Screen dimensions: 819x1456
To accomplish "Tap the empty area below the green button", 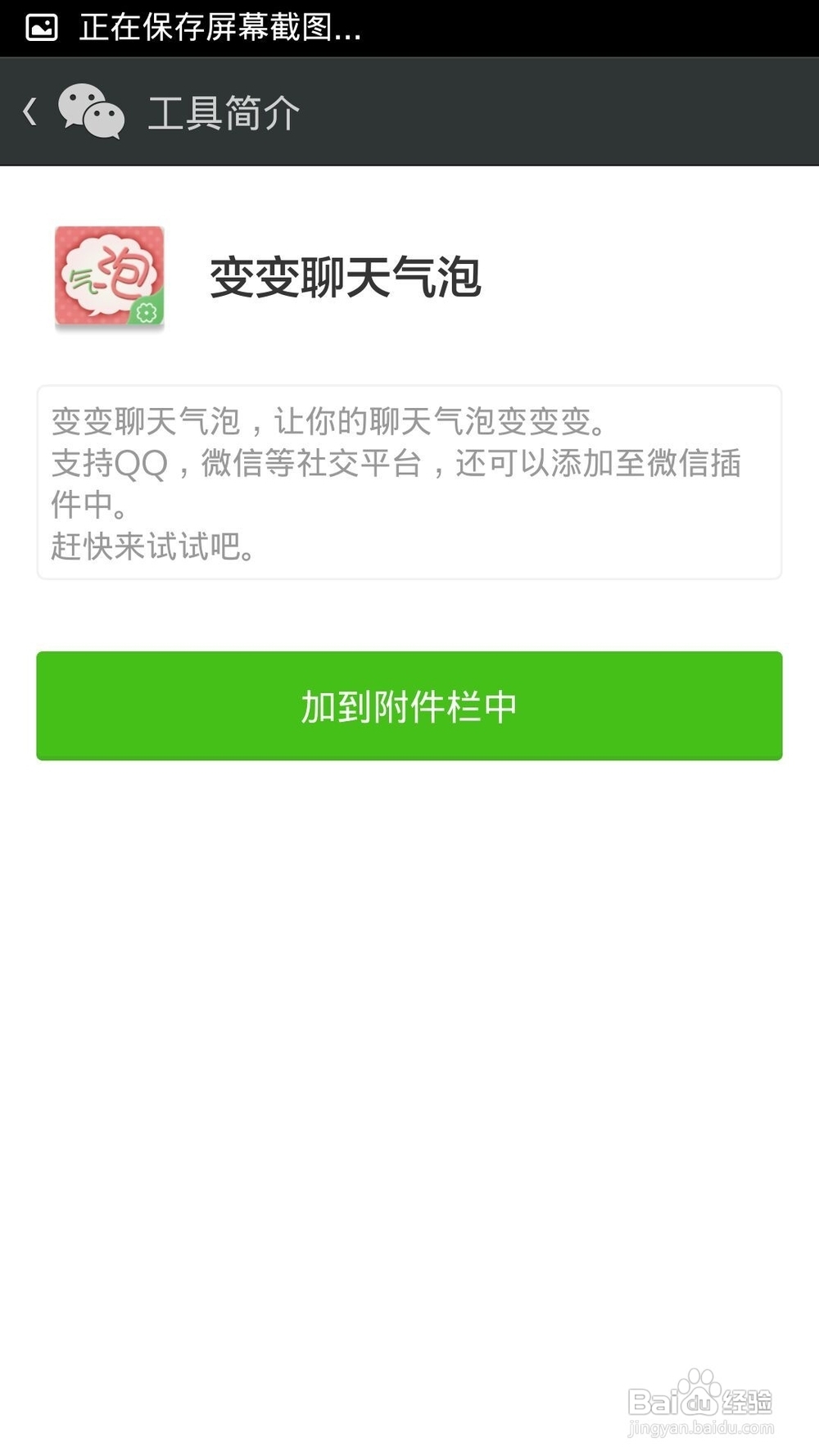I will [409, 983].
